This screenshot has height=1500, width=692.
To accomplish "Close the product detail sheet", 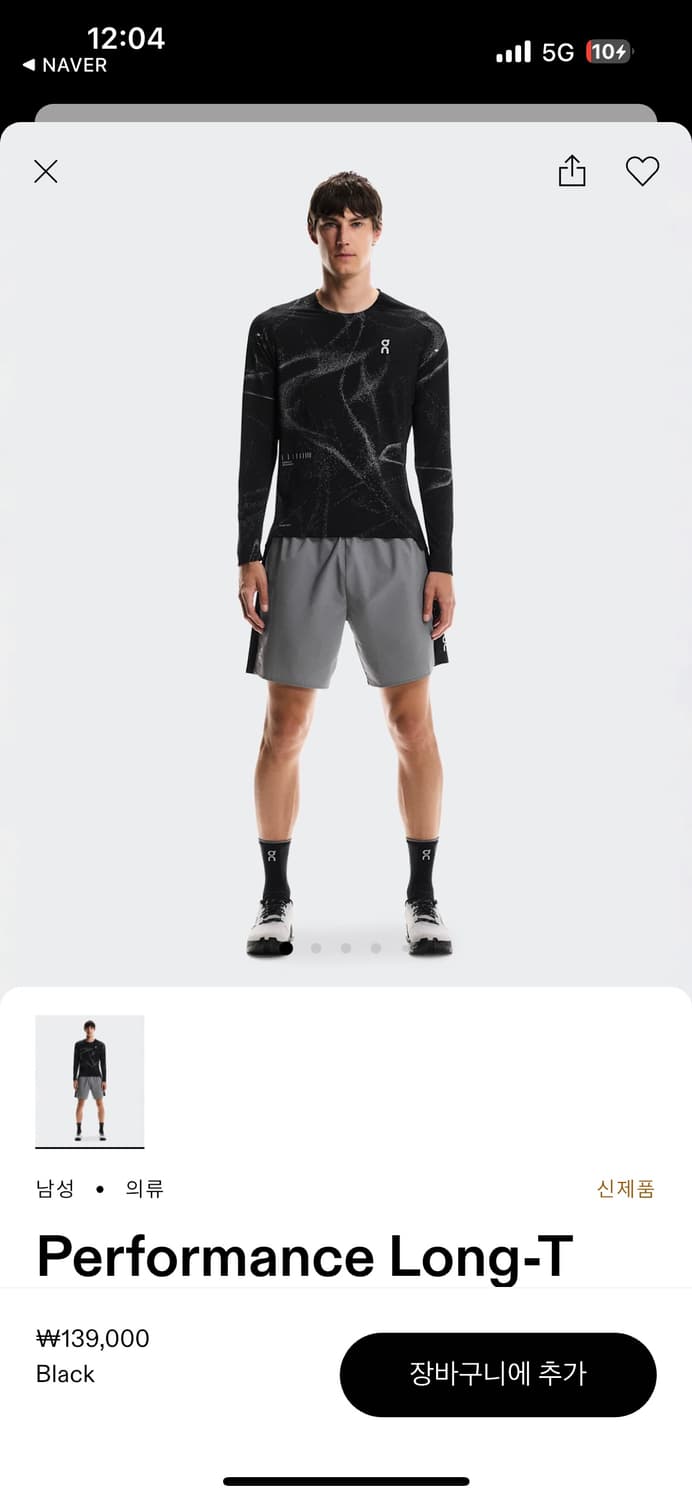I will point(46,172).
